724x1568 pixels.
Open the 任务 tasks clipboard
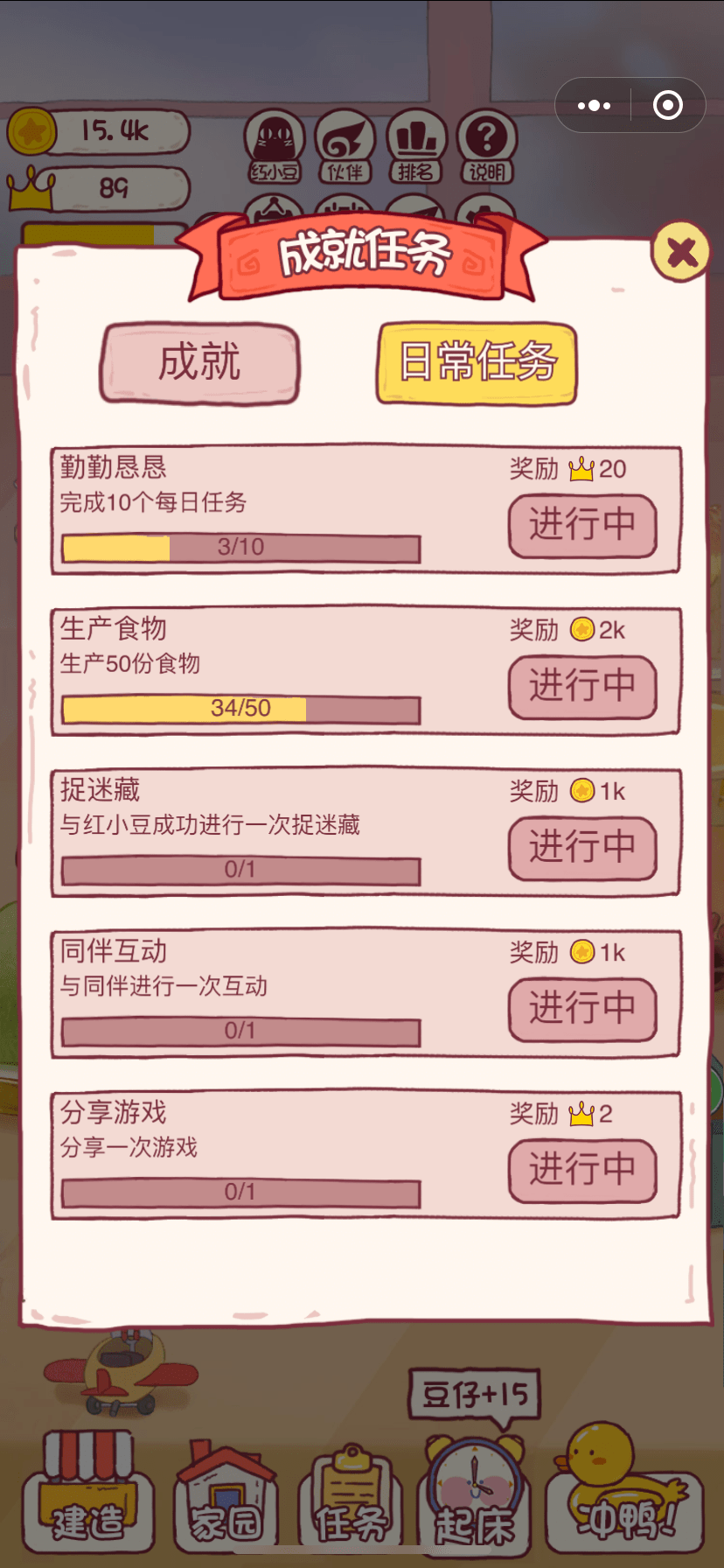pos(350,1498)
